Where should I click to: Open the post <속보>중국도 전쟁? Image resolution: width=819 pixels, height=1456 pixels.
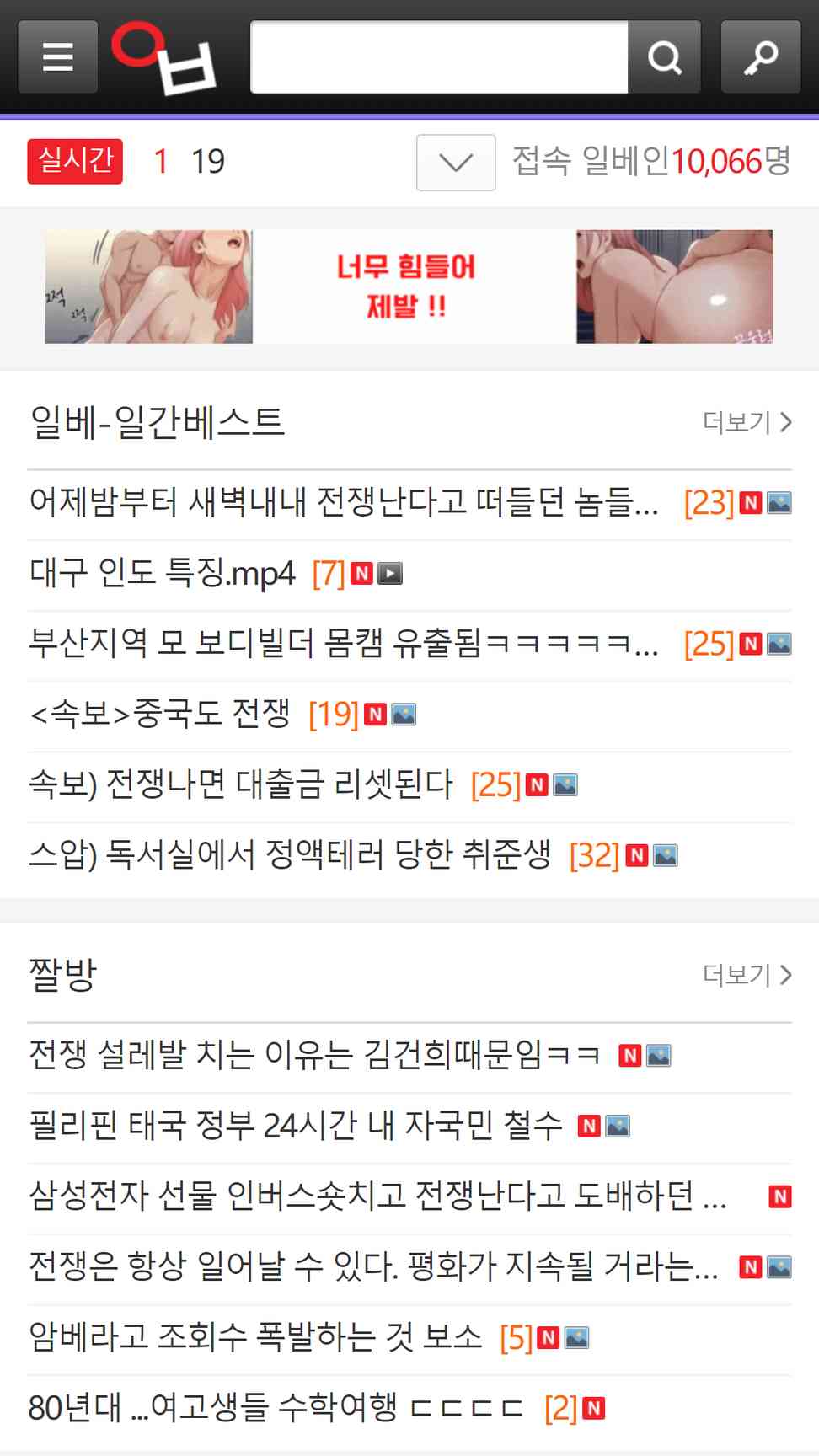tap(160, 715)
